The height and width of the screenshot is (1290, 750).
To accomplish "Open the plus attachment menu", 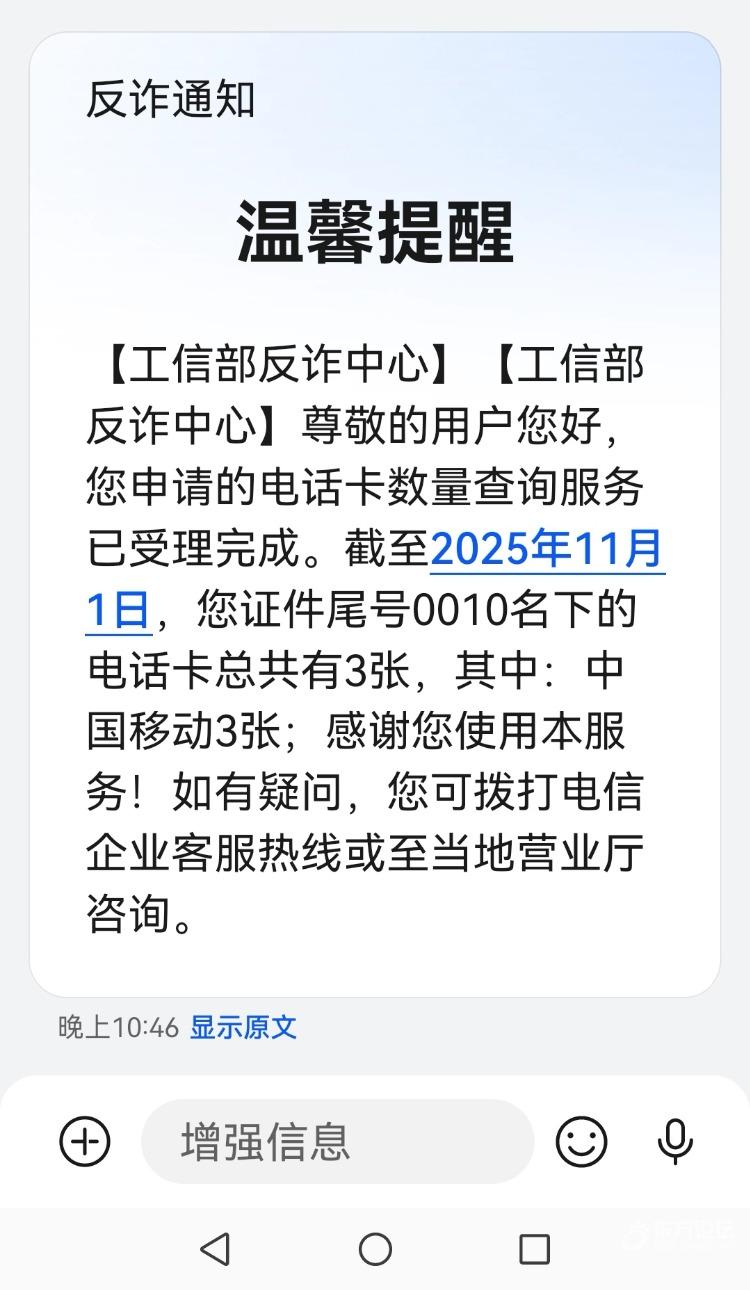I will [85, 1141].
